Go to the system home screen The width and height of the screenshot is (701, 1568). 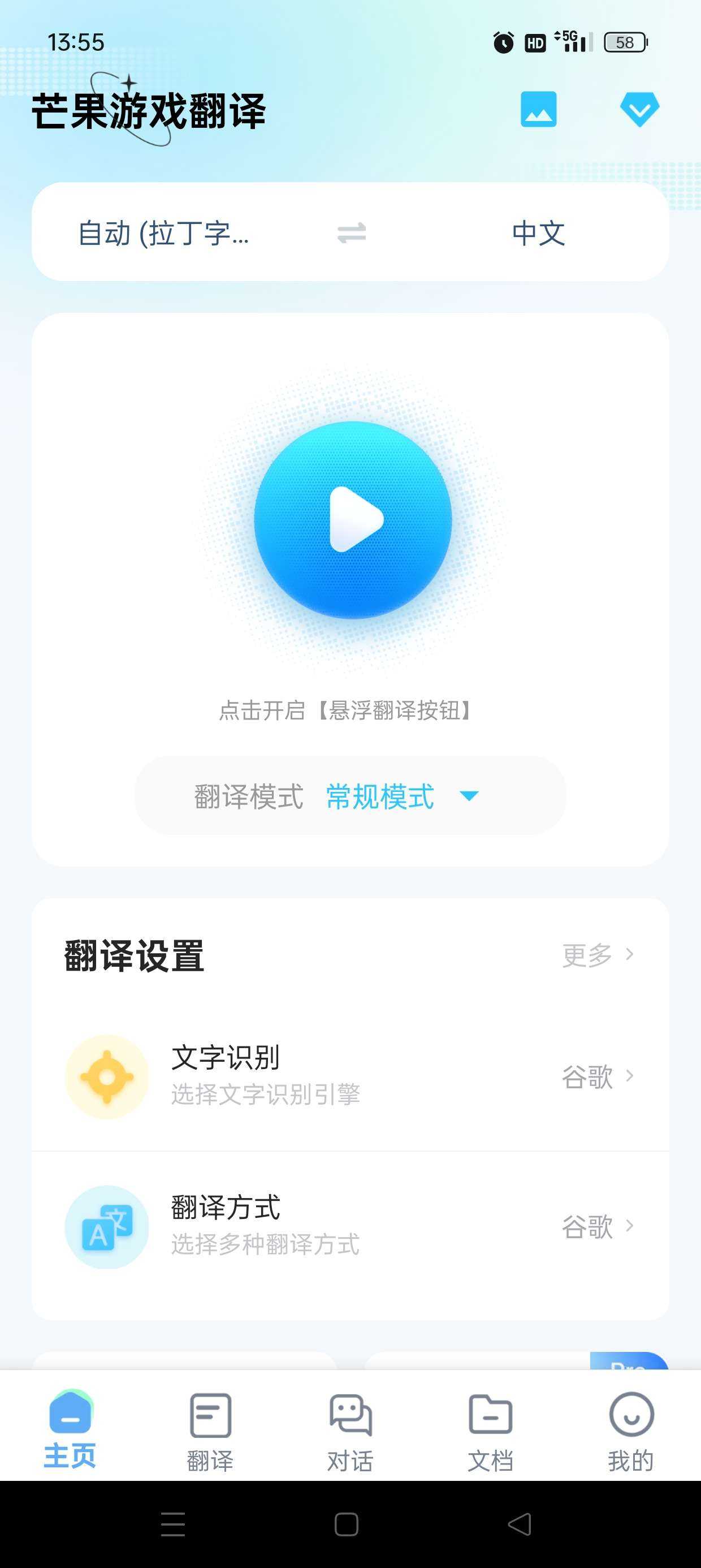pyautogui.click(x=346, y=1524)
